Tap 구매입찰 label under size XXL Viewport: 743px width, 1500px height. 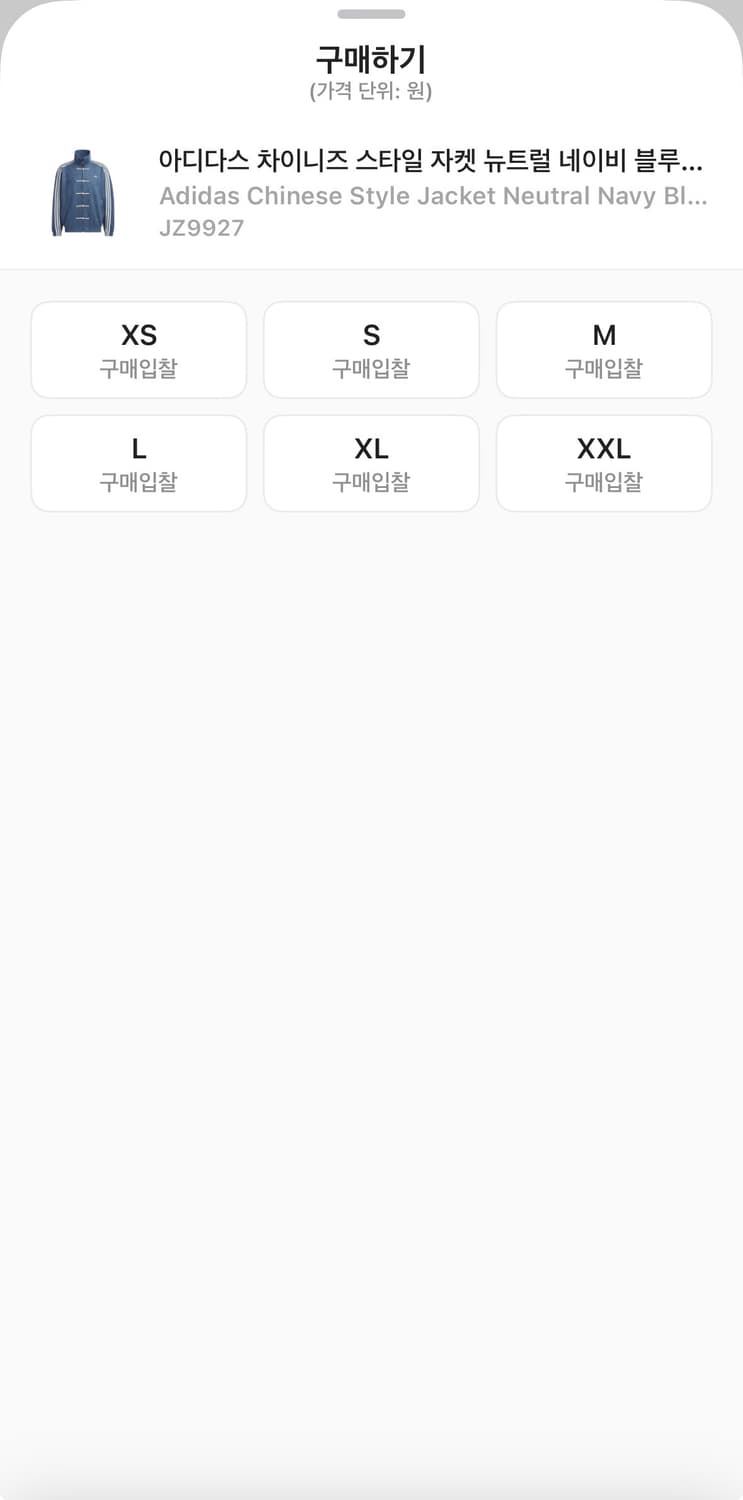tap(604, 482)
